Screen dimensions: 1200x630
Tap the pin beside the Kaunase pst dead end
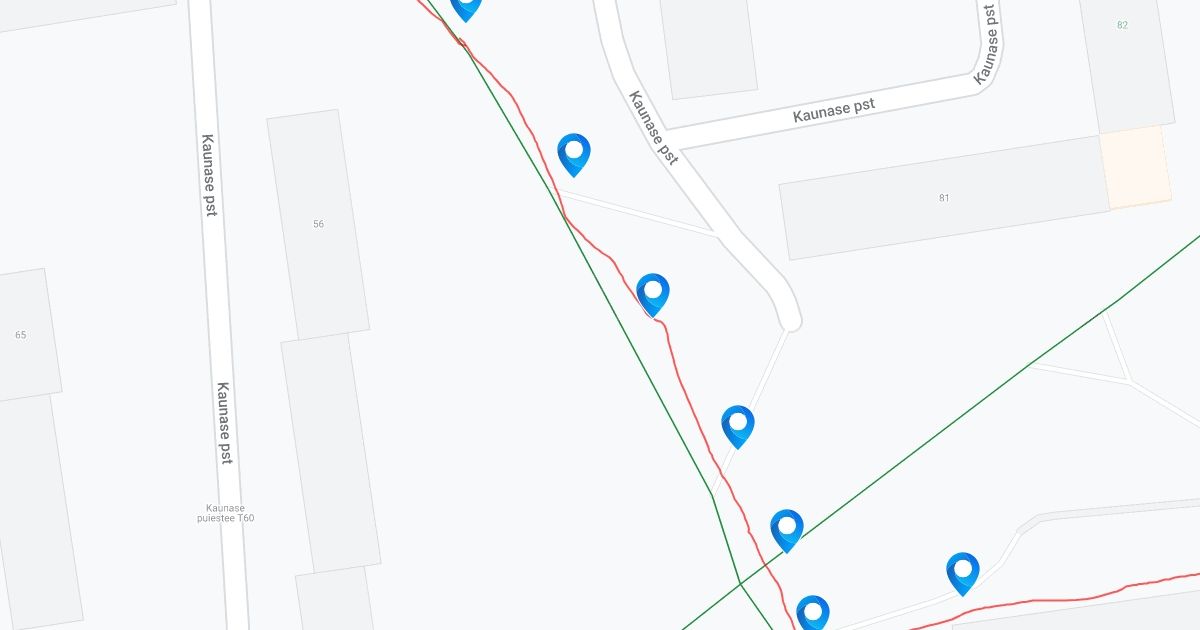(653, 292)
